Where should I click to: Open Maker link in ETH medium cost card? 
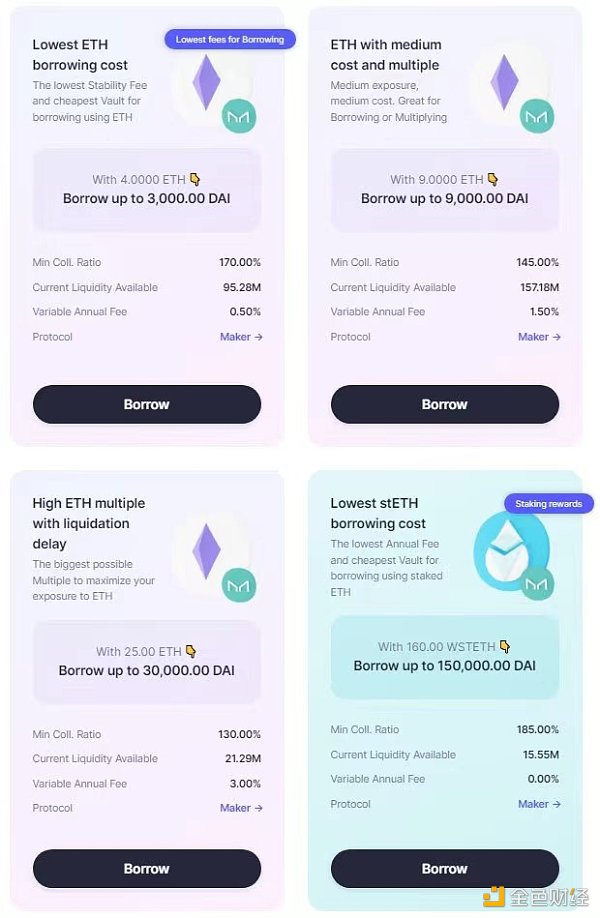click(x=539, y=337)
